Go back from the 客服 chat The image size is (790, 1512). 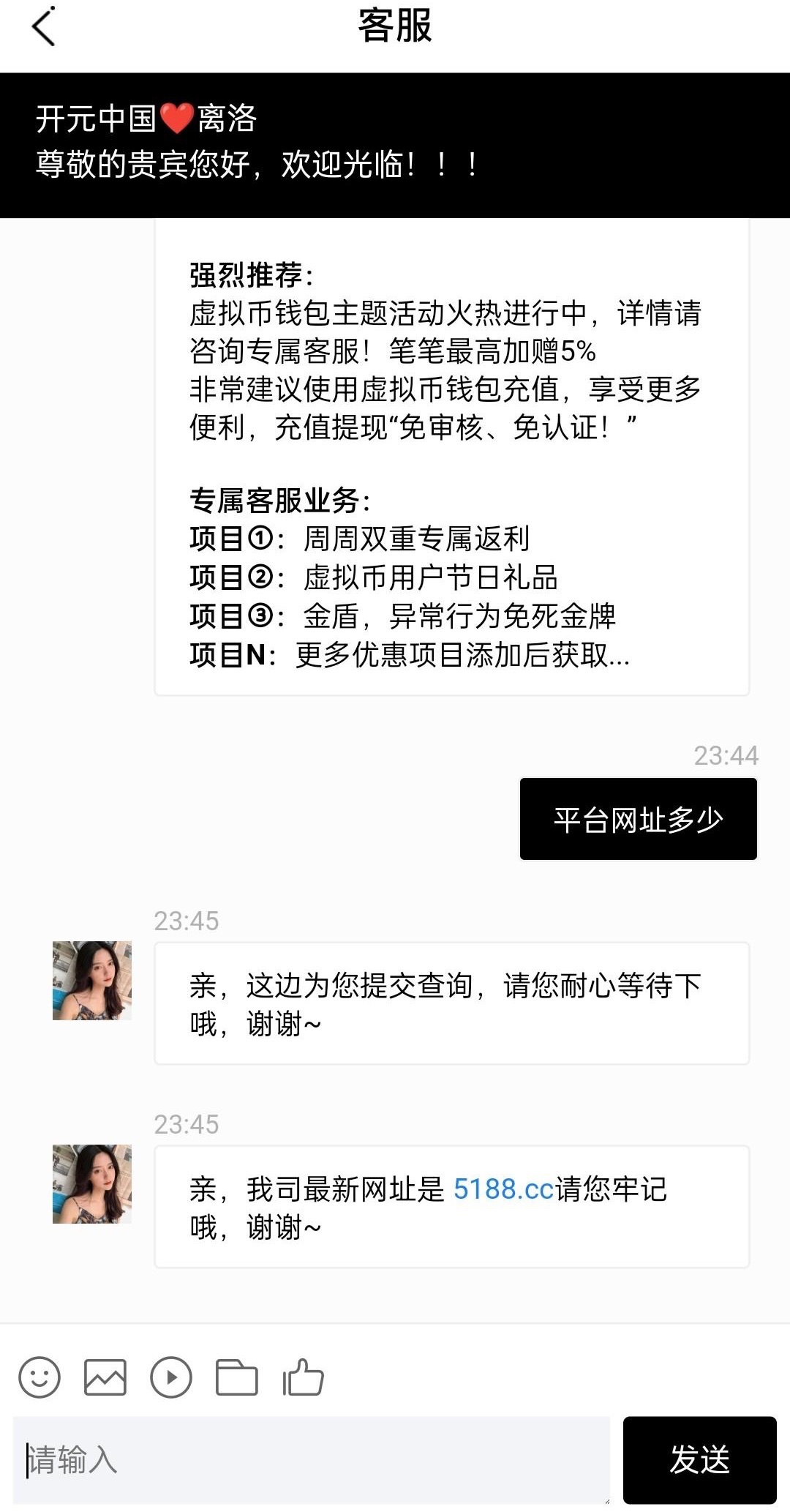pyautogui.click(x=44, y=28)
